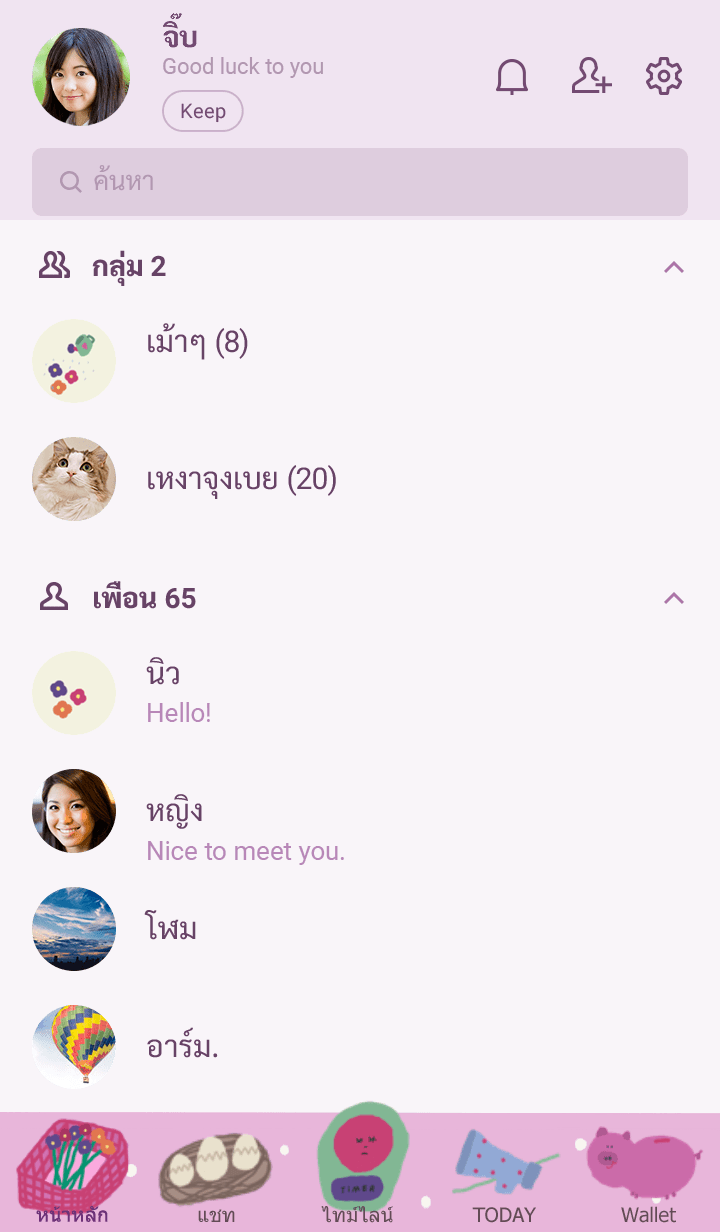
Task: Open the settings gear
Action: pos(664,77)
